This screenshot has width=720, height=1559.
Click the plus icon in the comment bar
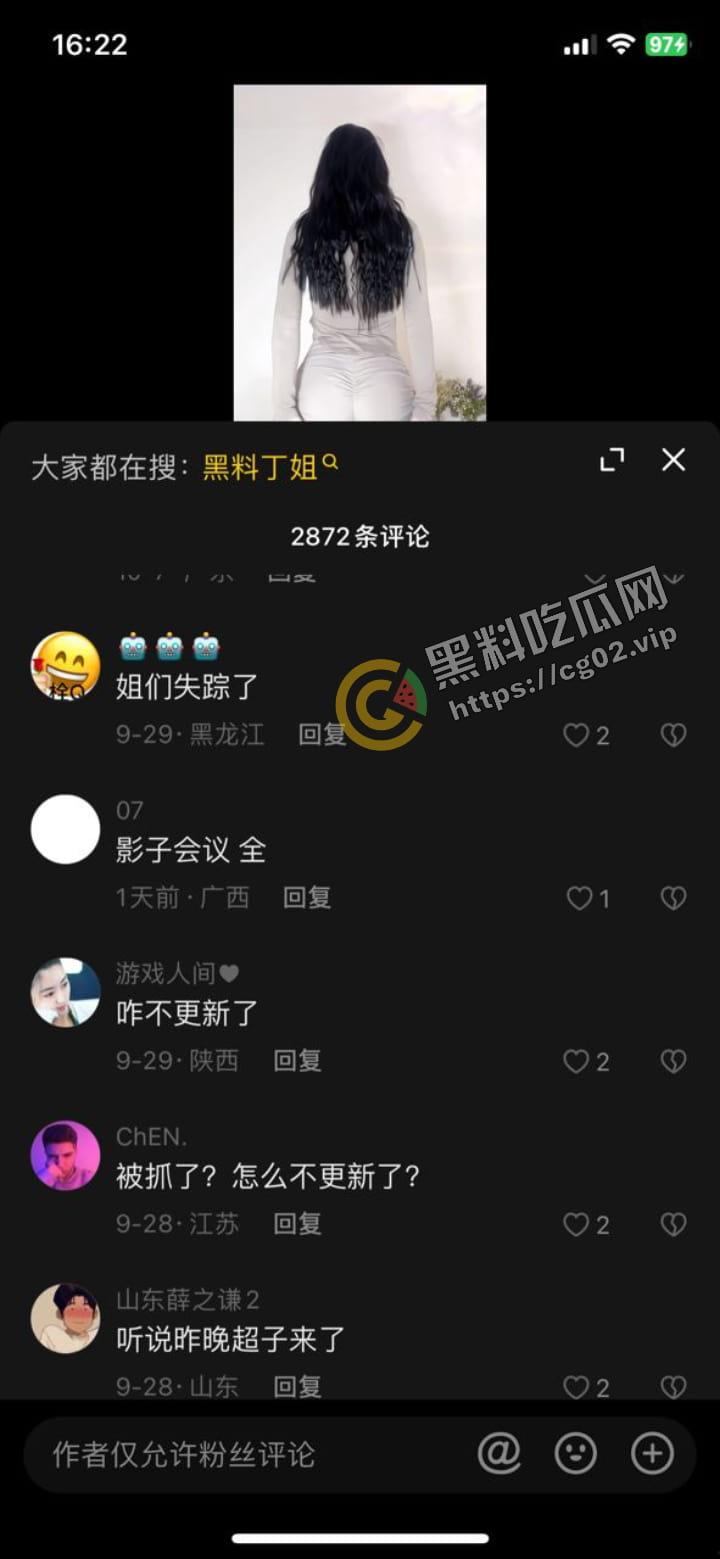click(x=652, y=1455)
